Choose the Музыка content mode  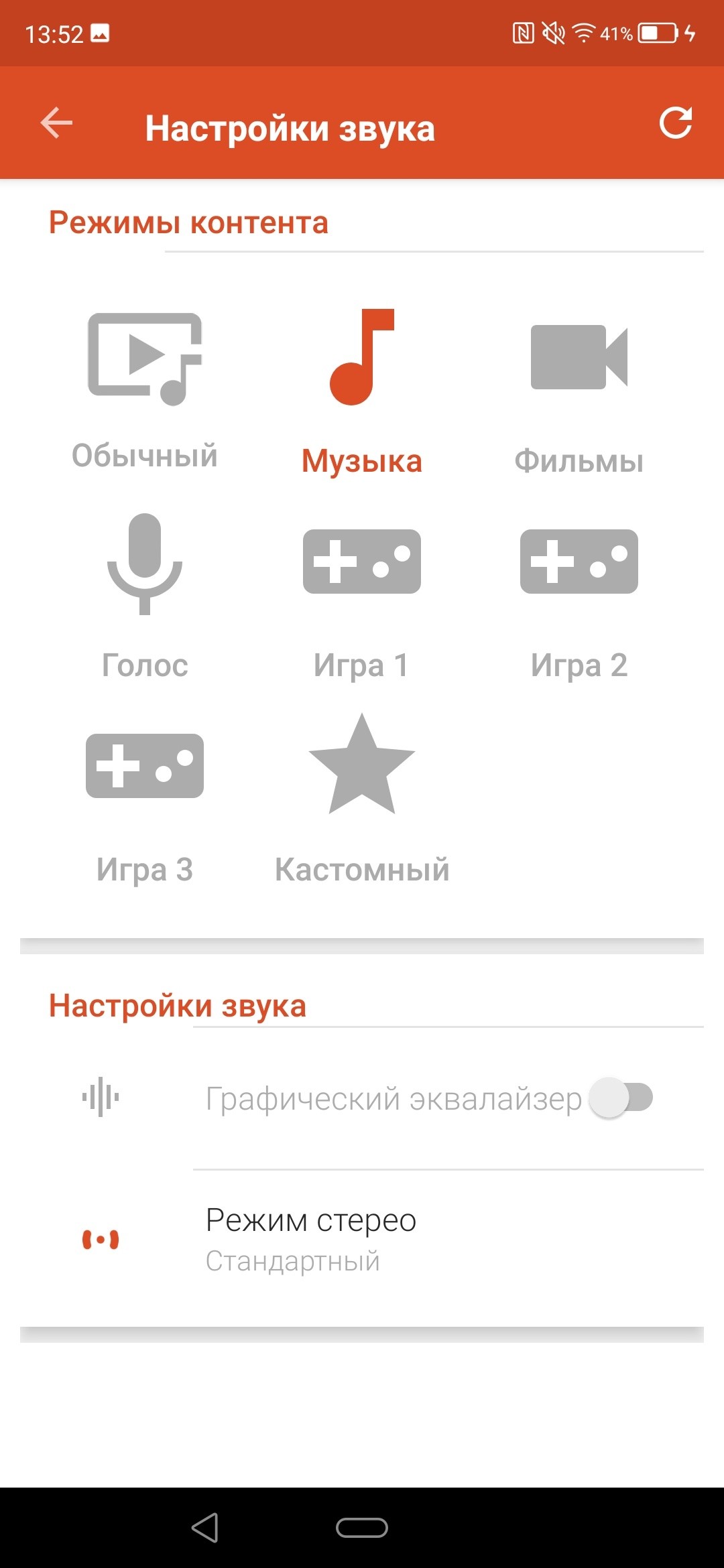(x=362, y=390)
